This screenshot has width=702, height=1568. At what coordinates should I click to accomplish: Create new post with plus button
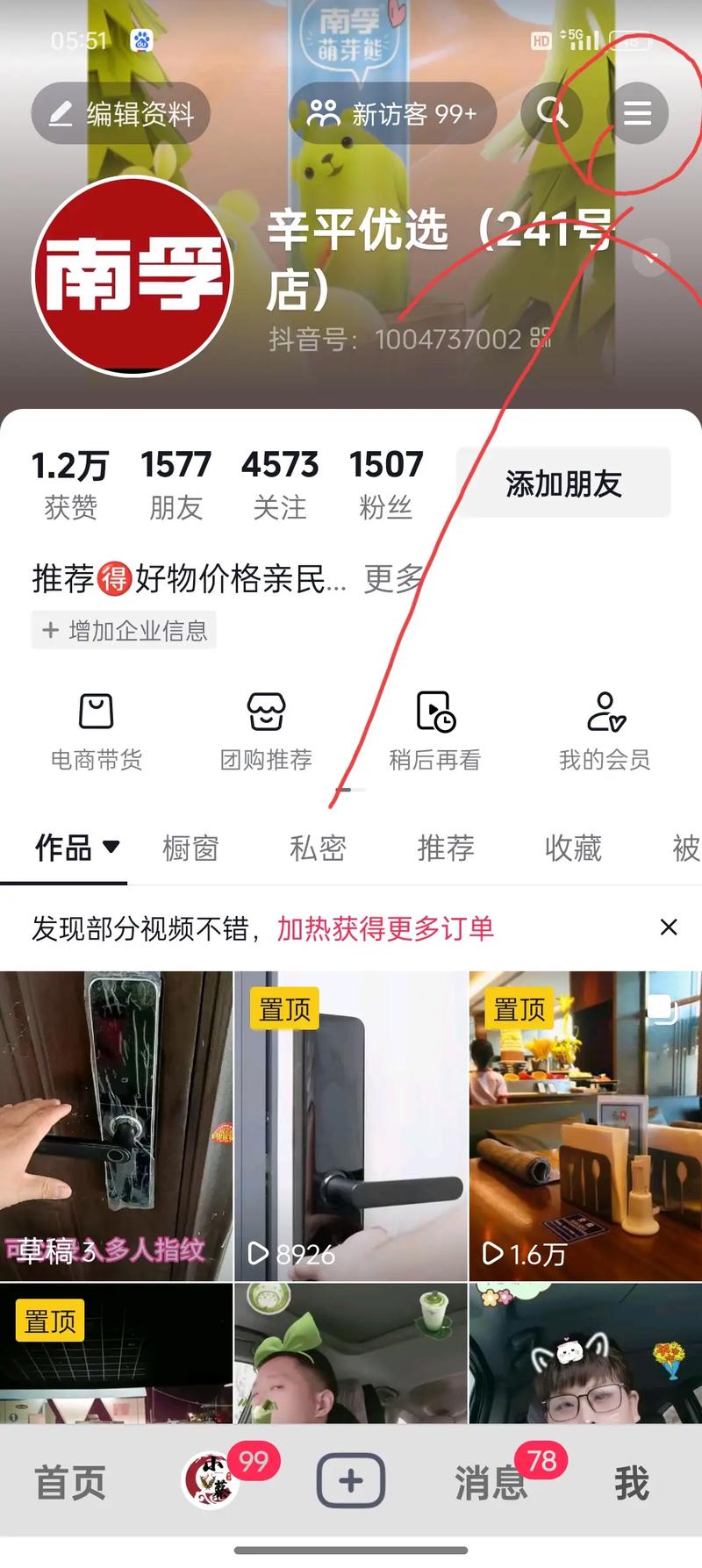coord(351,1482)
